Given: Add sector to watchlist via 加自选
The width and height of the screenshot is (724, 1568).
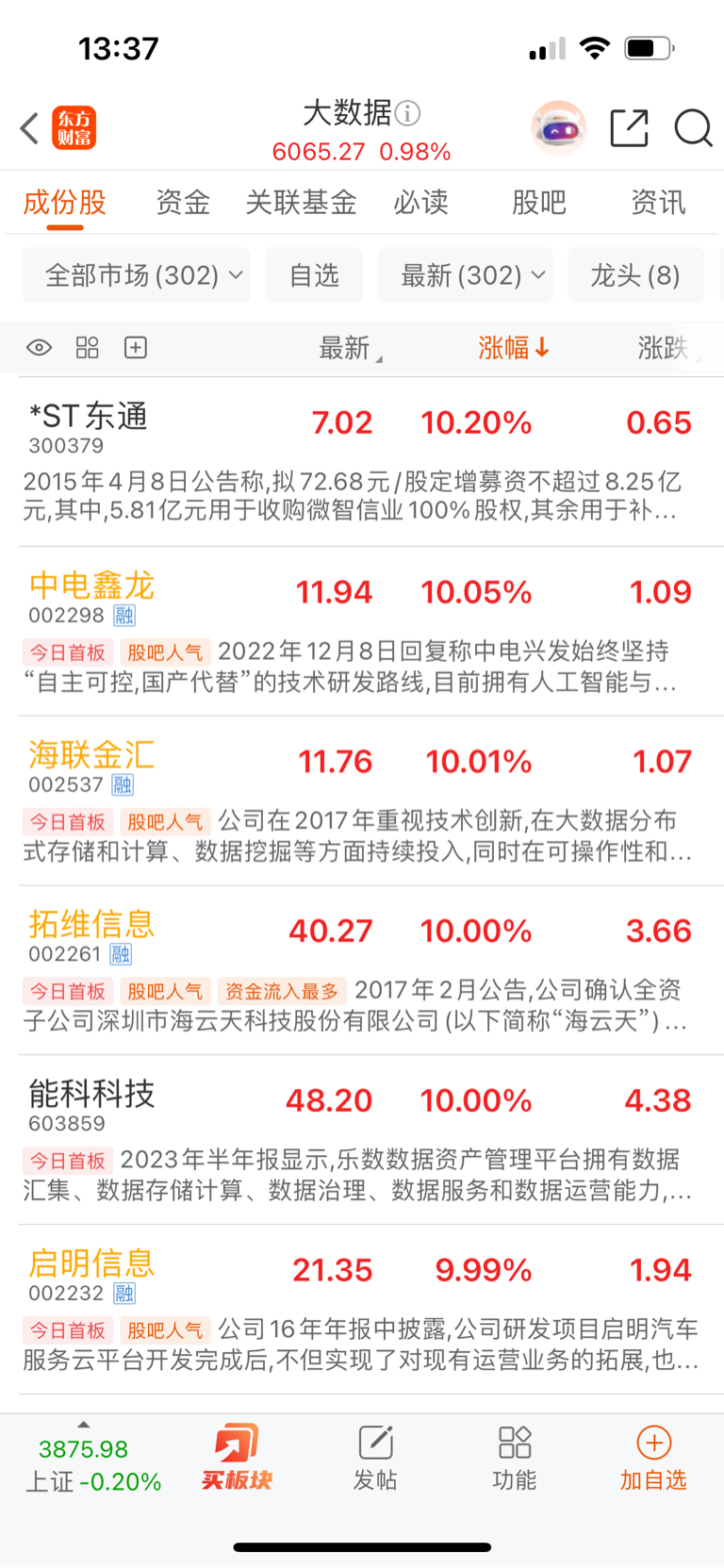Looking at the screenshot, I should 653,1459.
